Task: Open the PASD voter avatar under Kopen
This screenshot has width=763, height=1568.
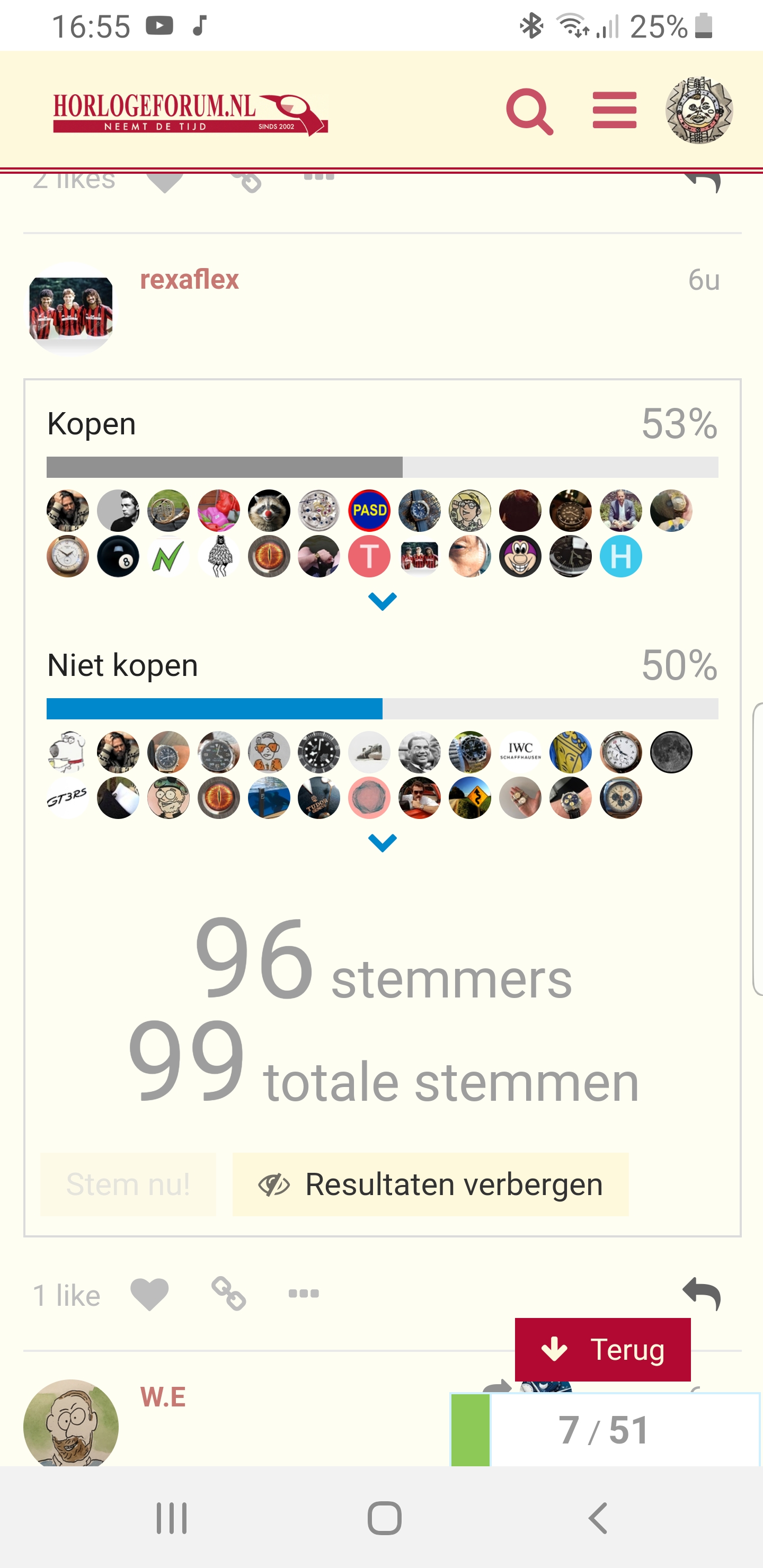Action: click(x=369, y=510)
